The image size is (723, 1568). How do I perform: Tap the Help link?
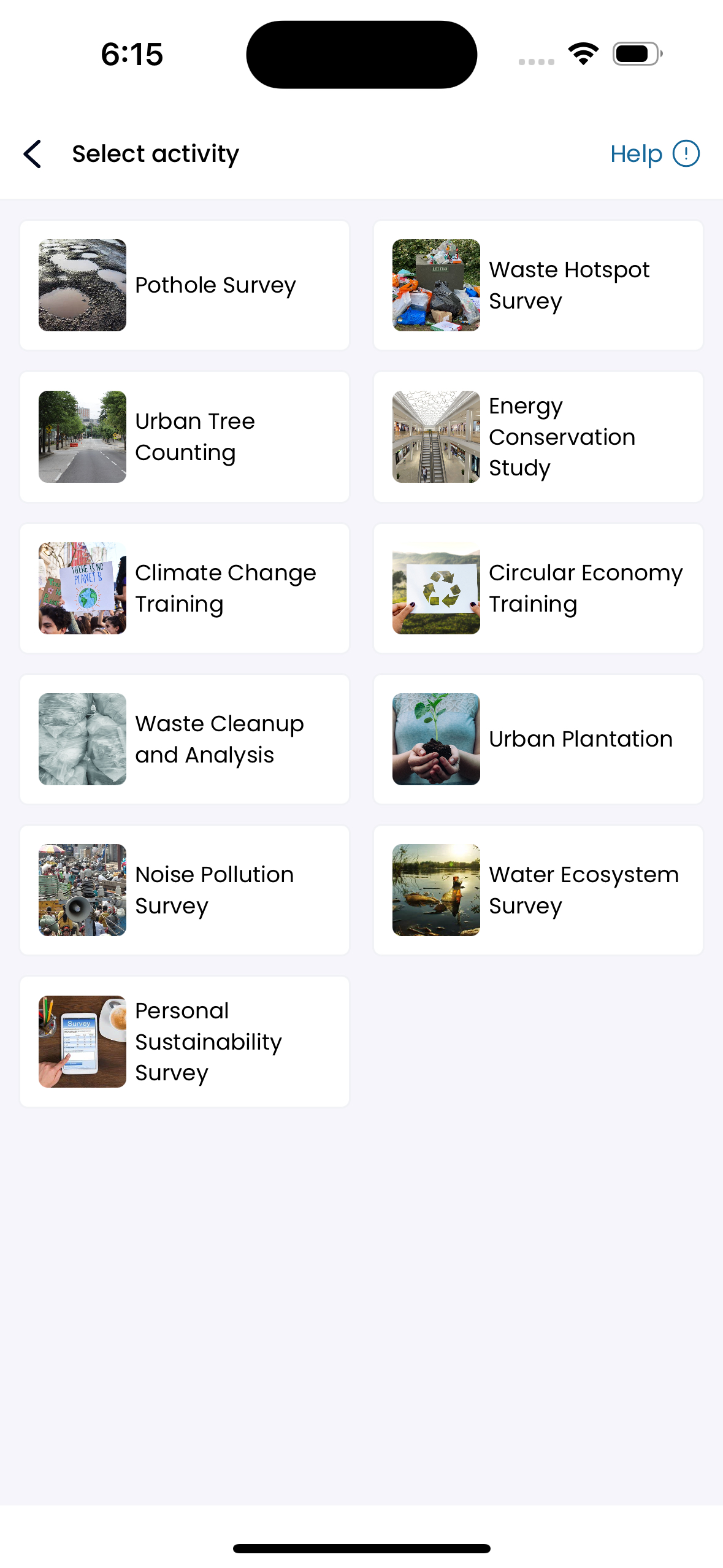coord(637,153)
